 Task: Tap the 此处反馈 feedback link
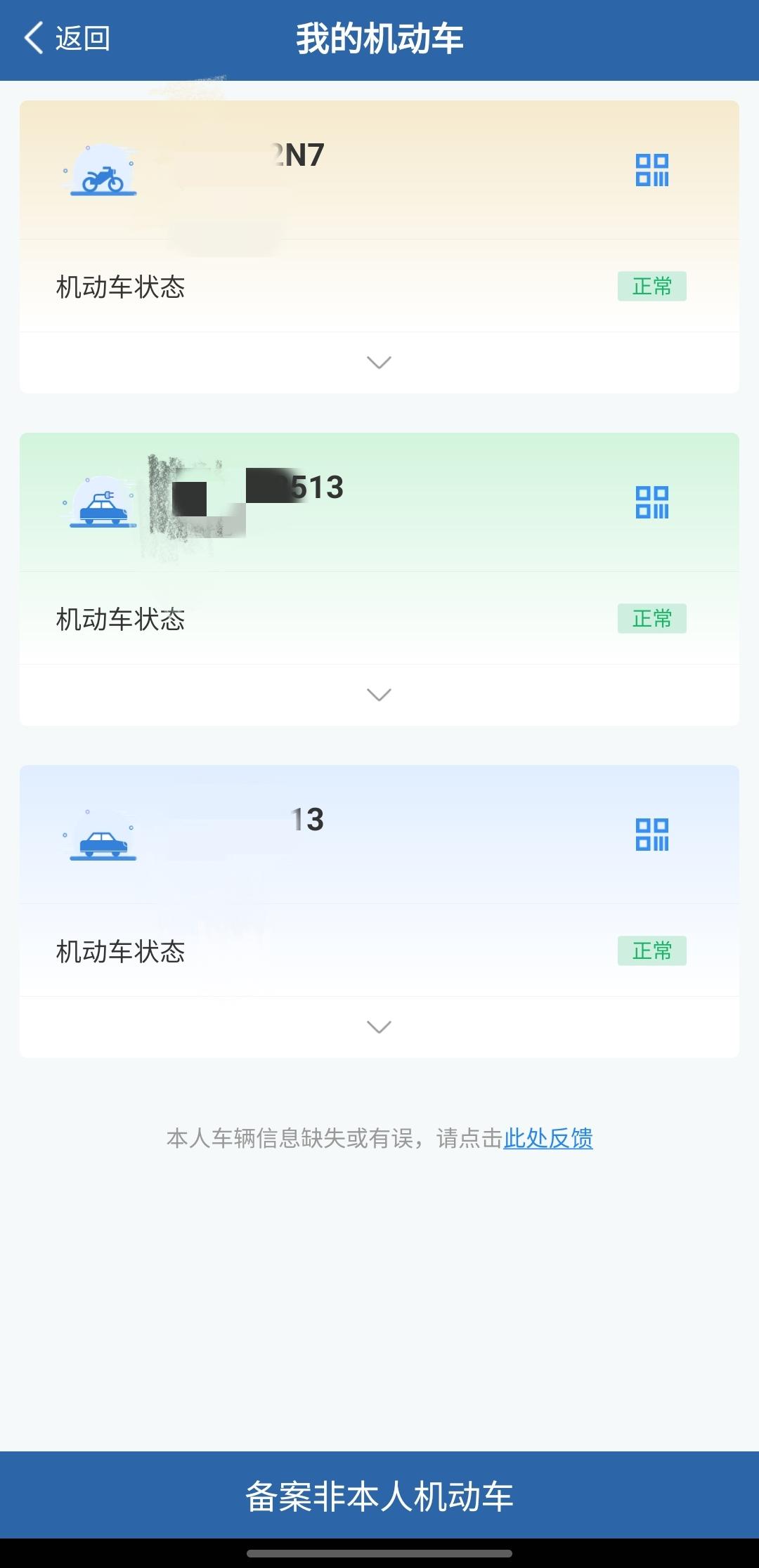[548, 1138]
